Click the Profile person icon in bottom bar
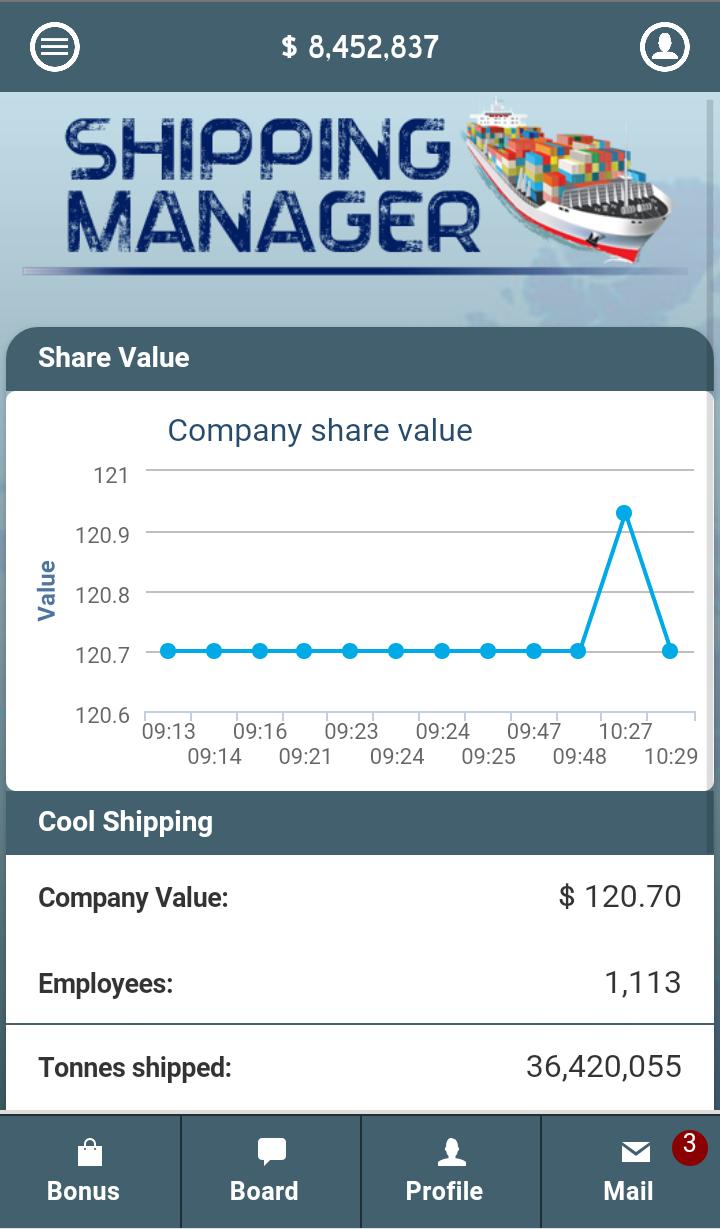 pyautogui.click(x=451, y=1152)
